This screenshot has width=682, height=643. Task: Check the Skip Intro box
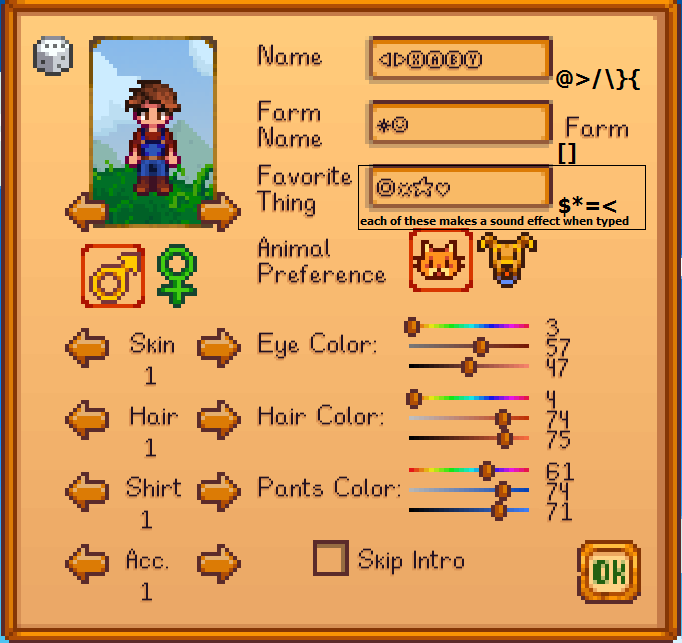tap(331, 558)
